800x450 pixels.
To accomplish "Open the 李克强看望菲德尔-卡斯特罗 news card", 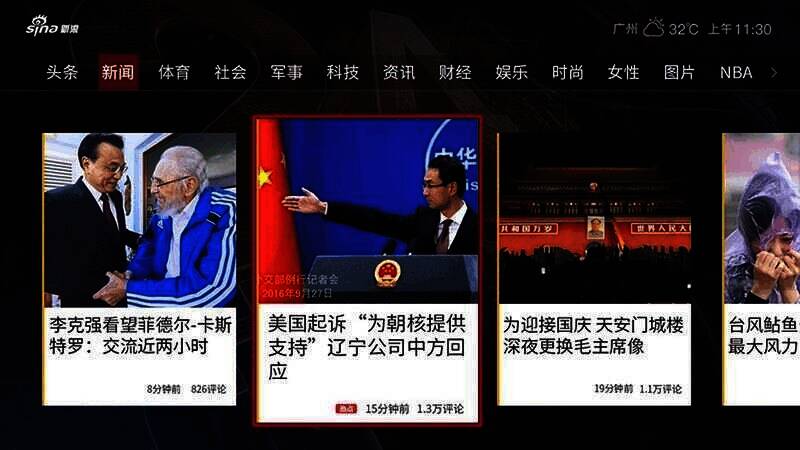I will [x=140, y=268].
